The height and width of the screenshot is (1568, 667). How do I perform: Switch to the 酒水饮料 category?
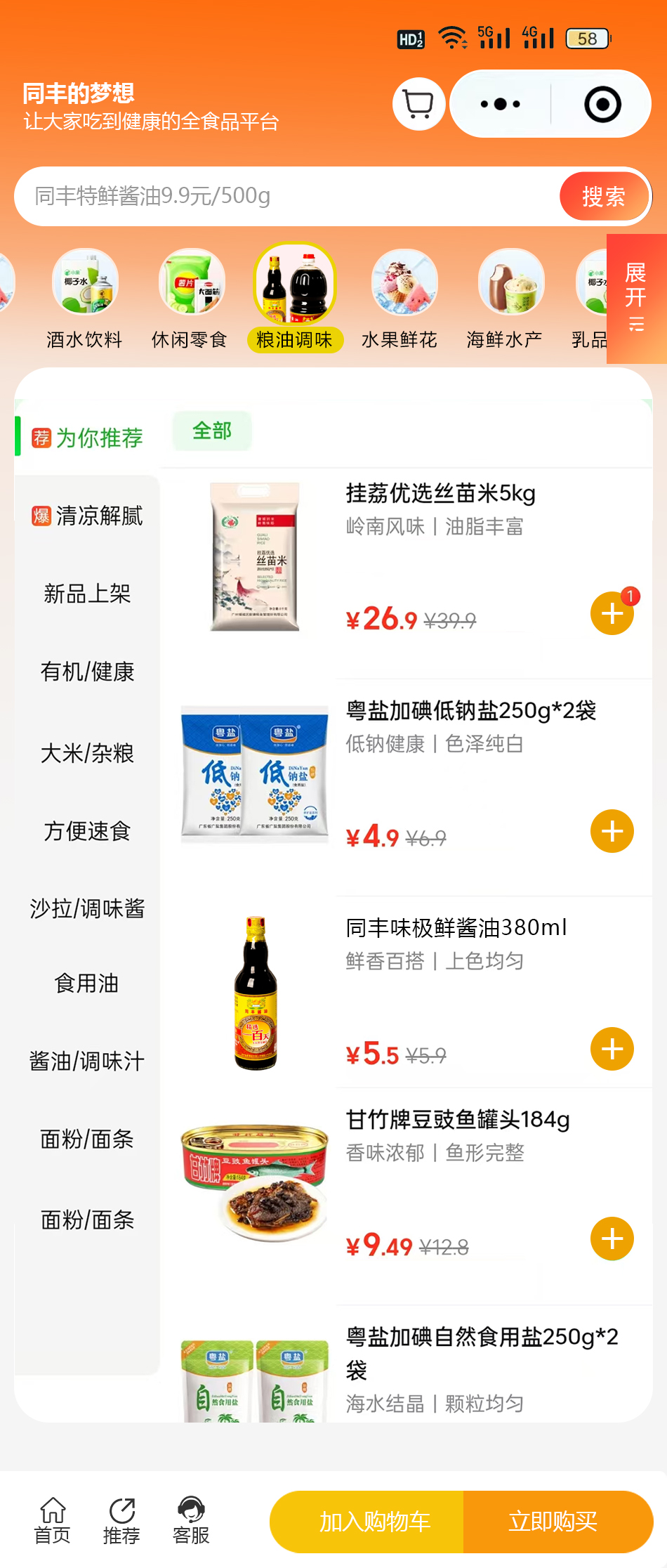[x=85, y=299]
